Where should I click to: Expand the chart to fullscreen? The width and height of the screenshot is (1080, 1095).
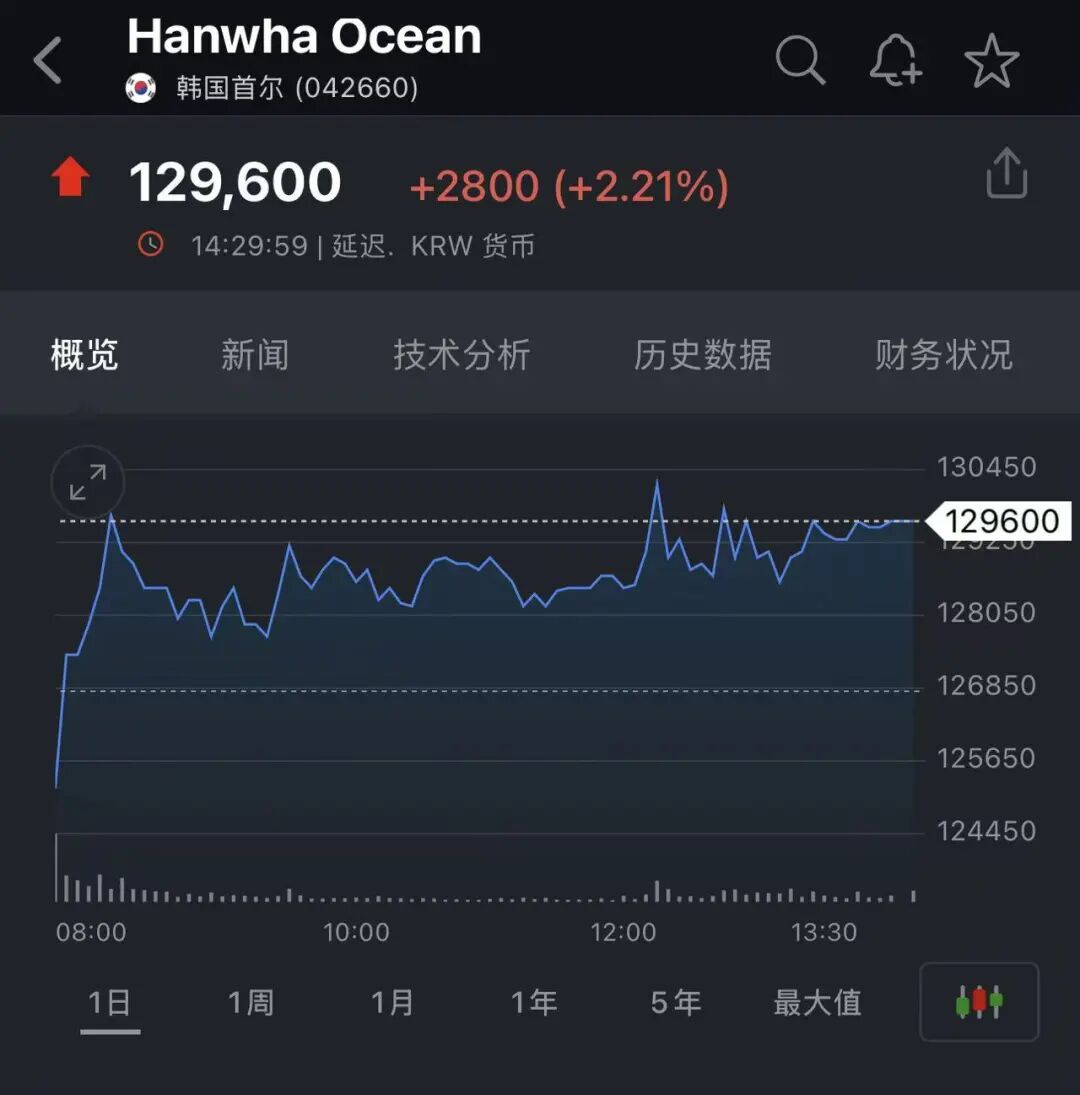(x=88, y=483)
